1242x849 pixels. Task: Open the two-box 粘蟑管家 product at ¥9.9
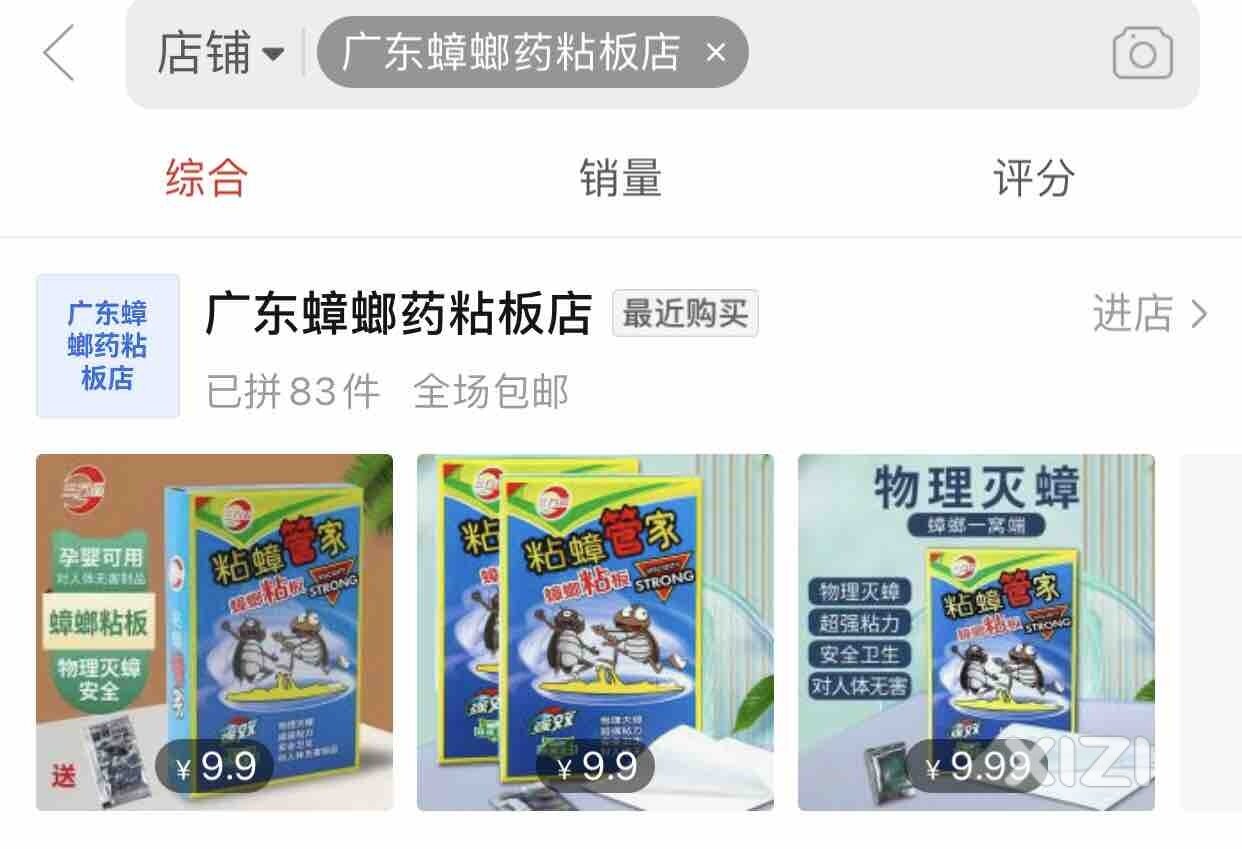(595, 632)
